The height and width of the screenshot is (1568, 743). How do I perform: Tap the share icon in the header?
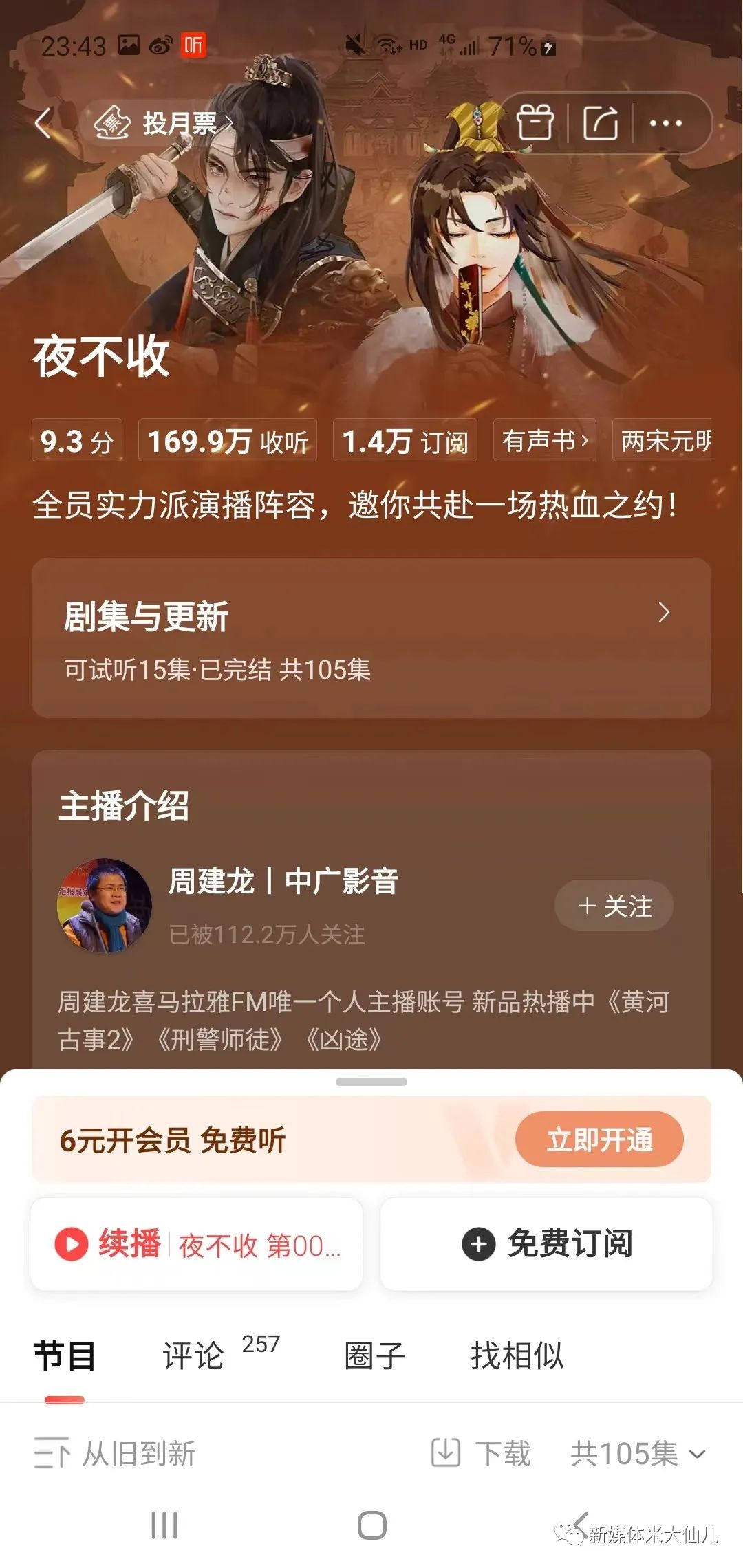(600, 121)
